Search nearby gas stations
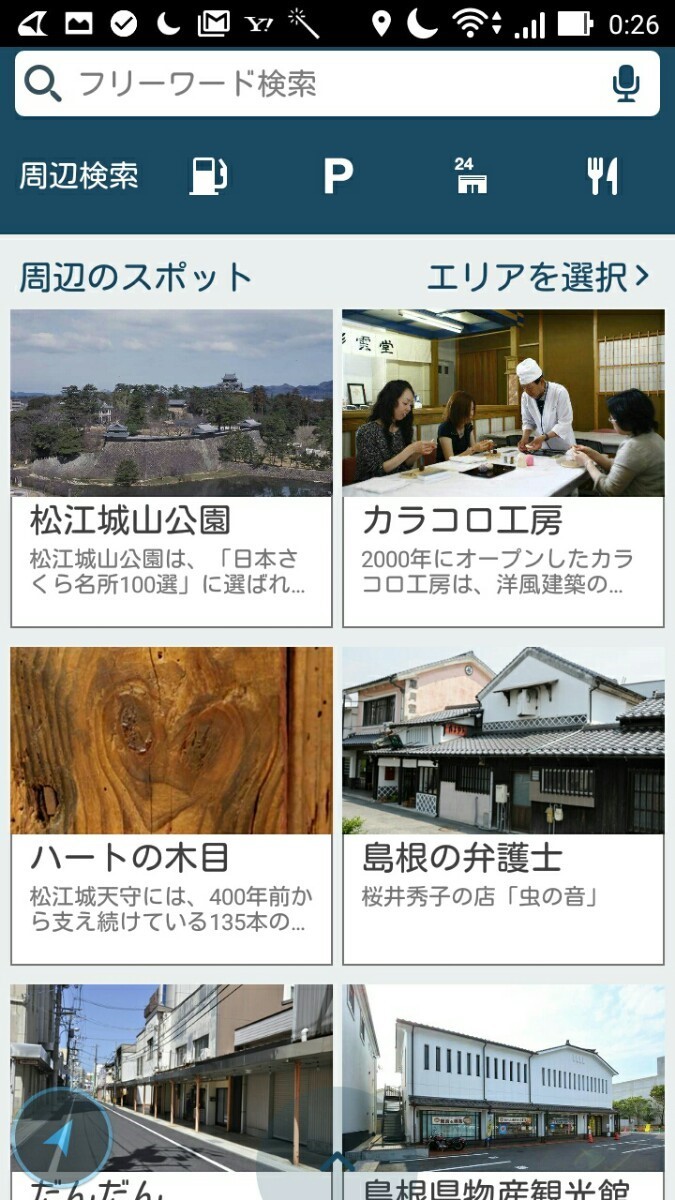The height and width of the screenshot is (1200, 675). (208, 177)
